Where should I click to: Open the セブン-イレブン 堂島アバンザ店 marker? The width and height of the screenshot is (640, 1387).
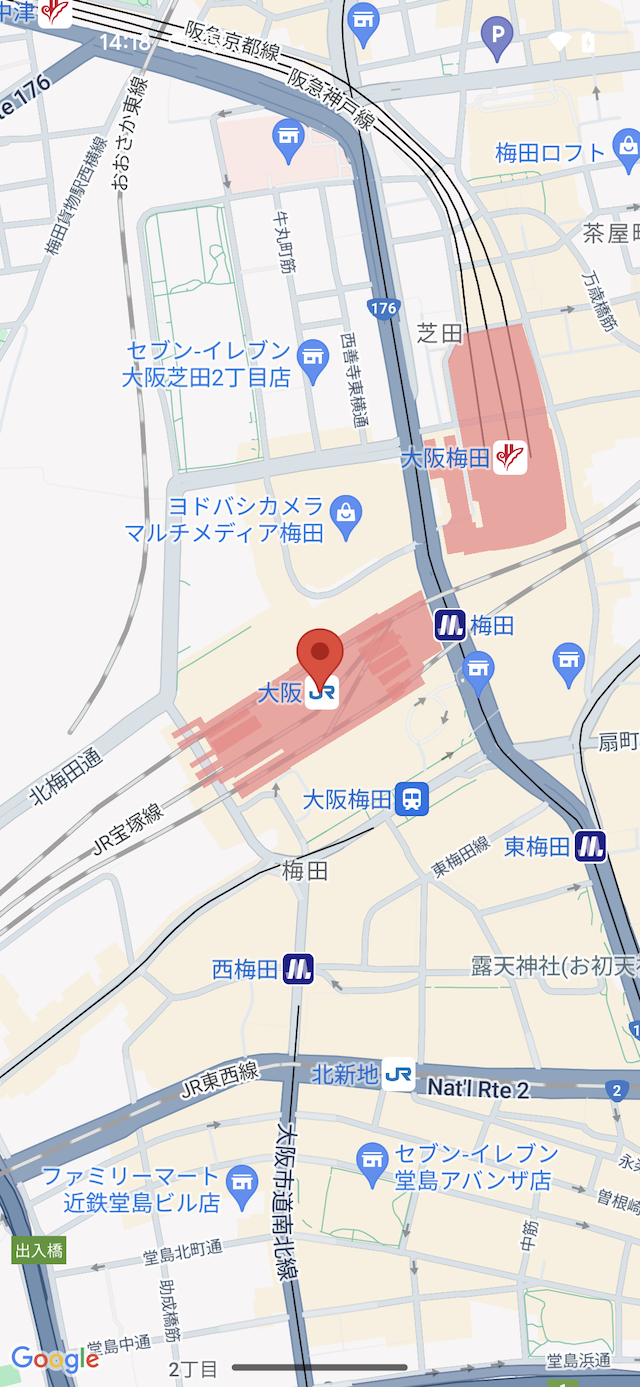(x=372, y=1160)
